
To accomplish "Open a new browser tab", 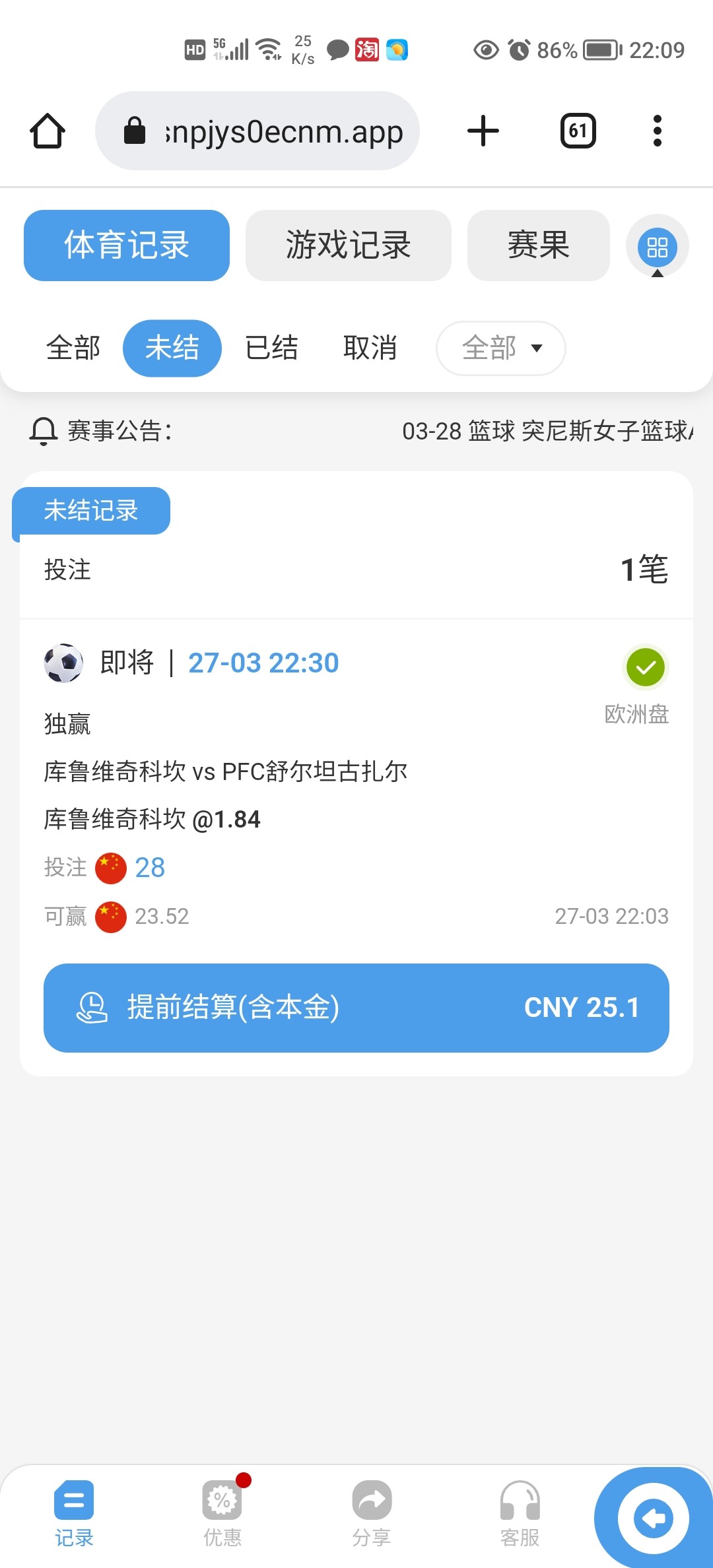I will 483,131.
